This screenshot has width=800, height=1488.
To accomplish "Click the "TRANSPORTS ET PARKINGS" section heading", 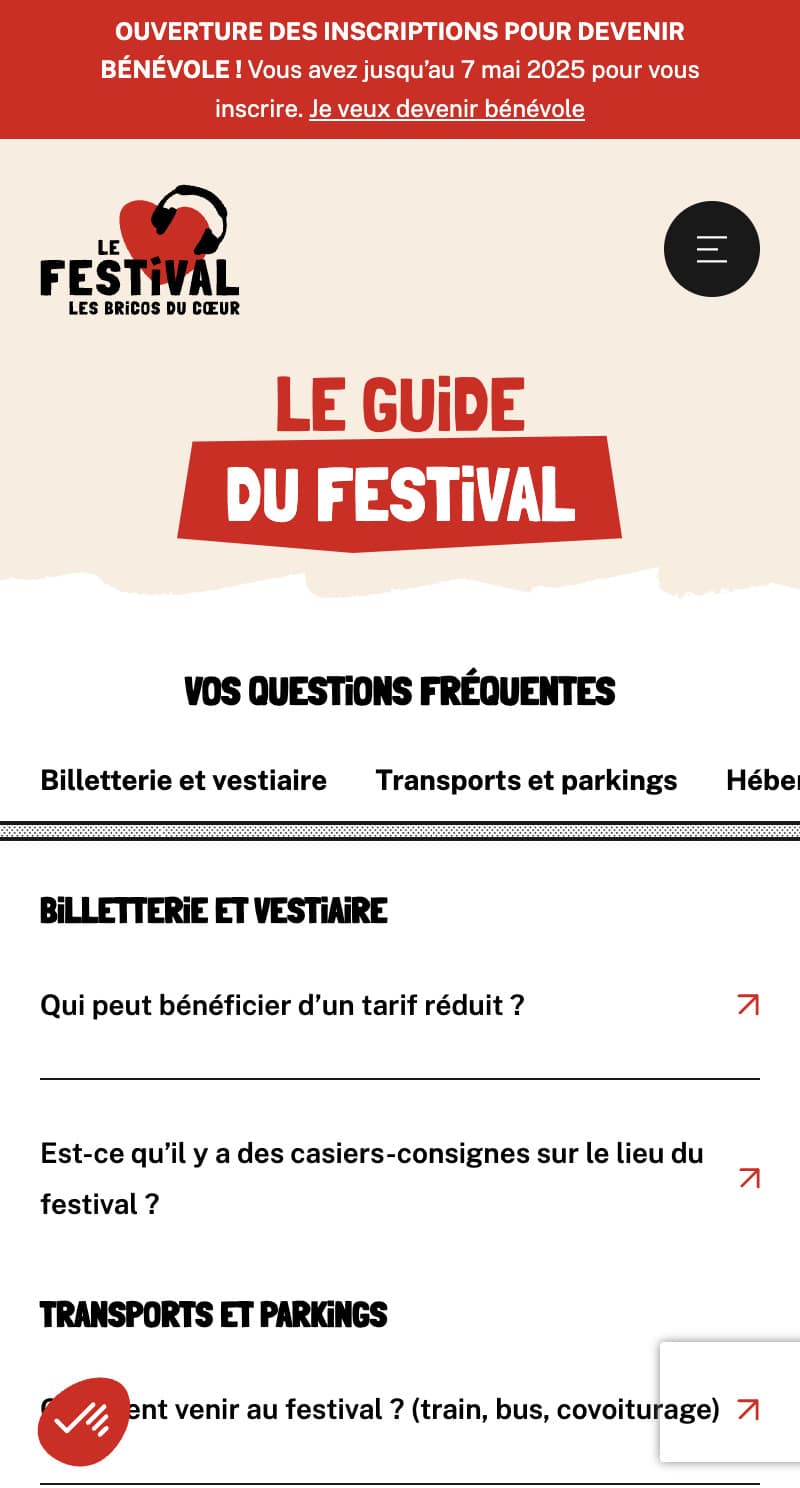I will pos(212,1315).
